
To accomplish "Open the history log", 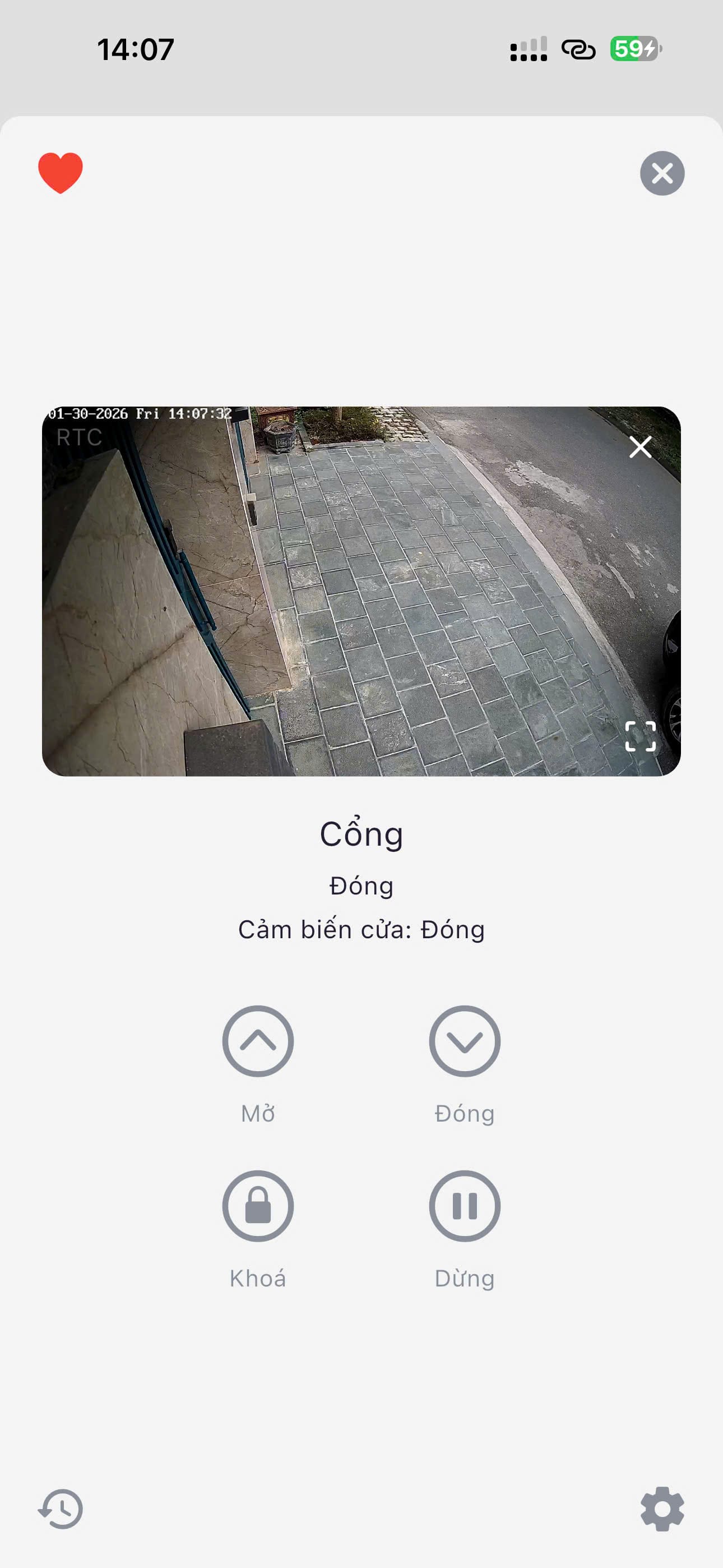I will click(61, 1510).
